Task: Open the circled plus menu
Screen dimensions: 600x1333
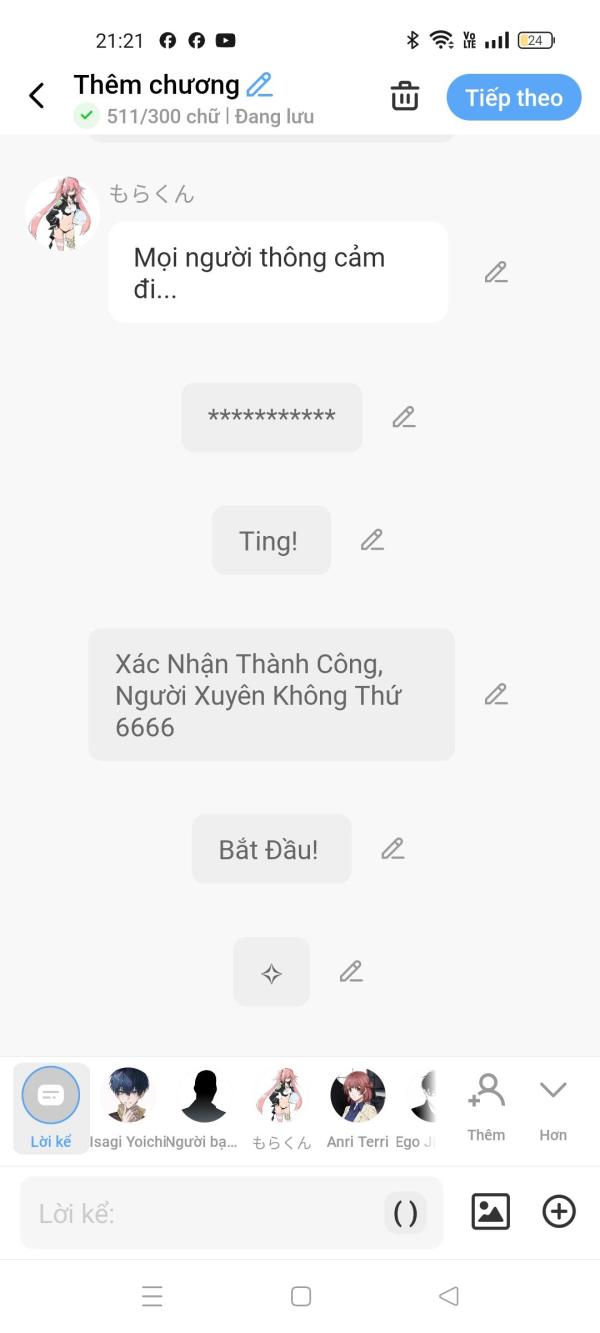Action: pyautogui.click(x=559, y=1212)
